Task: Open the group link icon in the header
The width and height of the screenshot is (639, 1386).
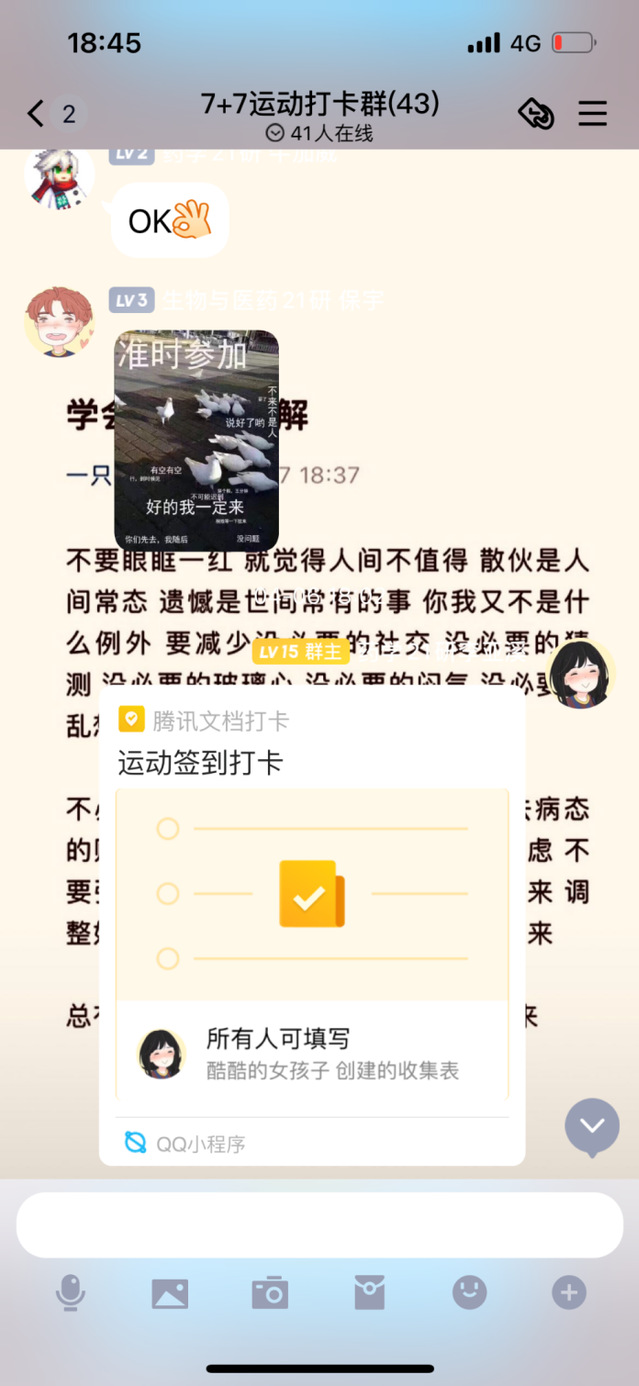Action: point(536,114)
